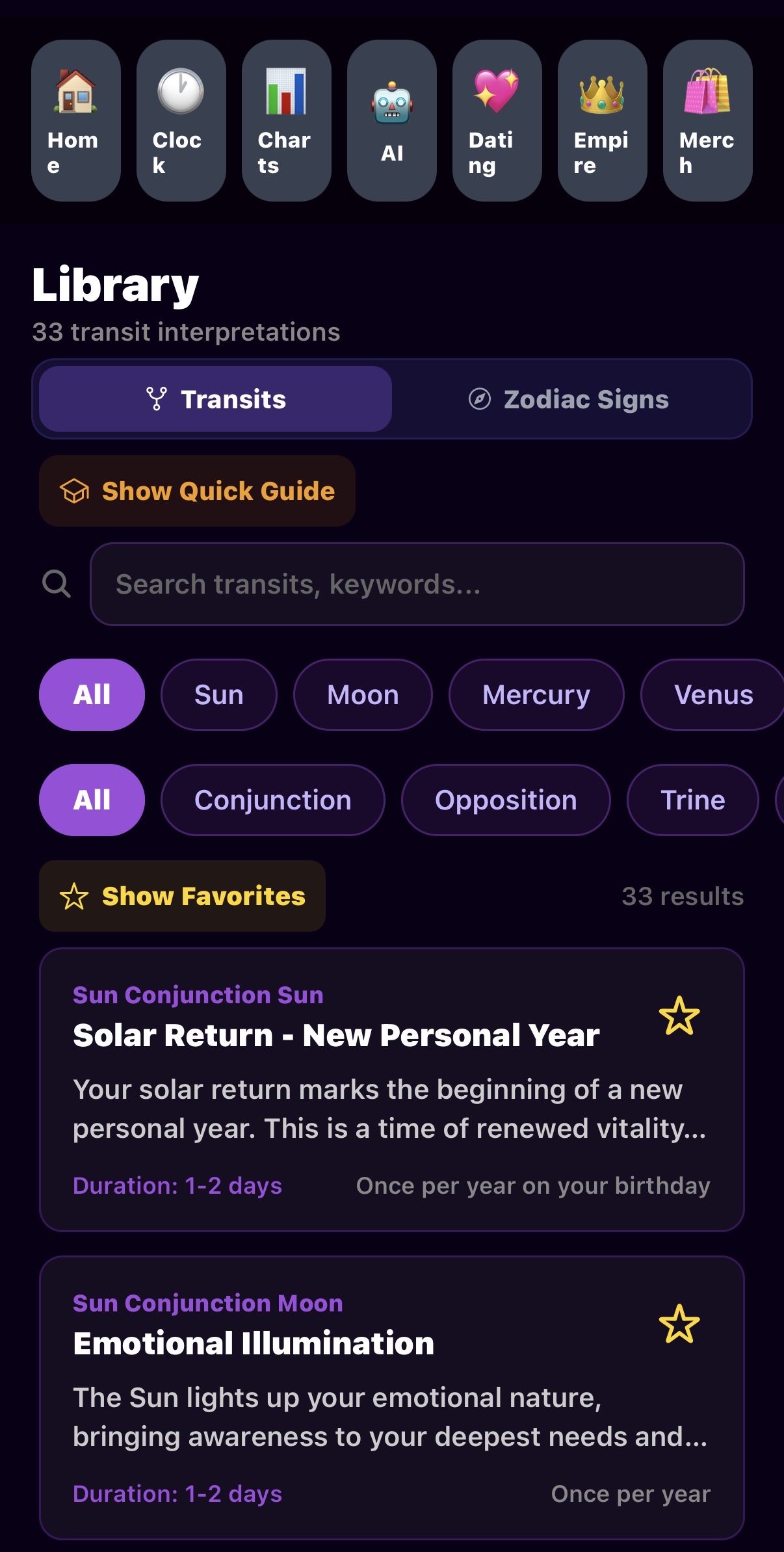
Task: Select the Transits tab
Action: (213, 399)
